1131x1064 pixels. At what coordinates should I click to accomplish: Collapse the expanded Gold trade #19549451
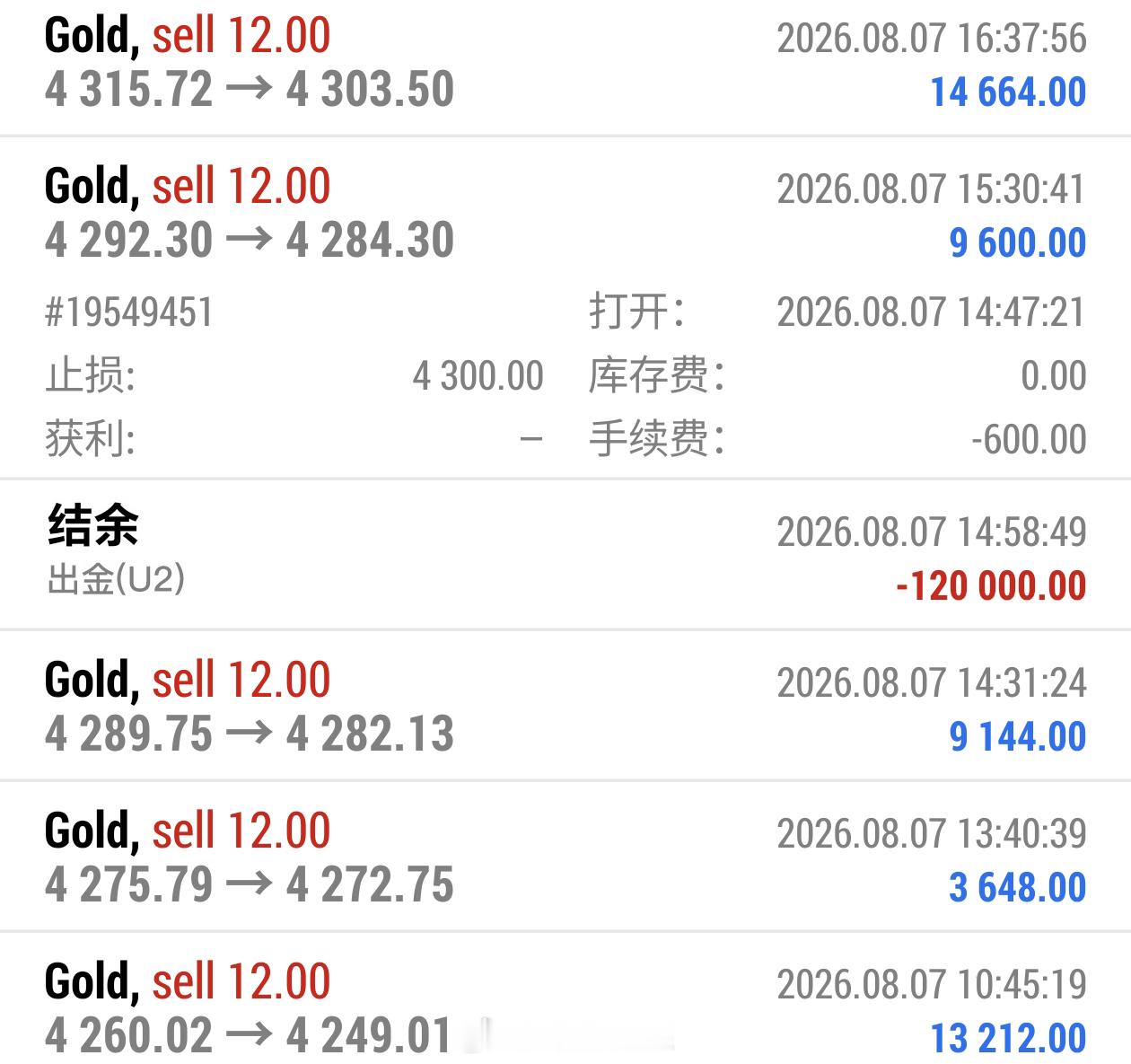[x=565, y=307]
